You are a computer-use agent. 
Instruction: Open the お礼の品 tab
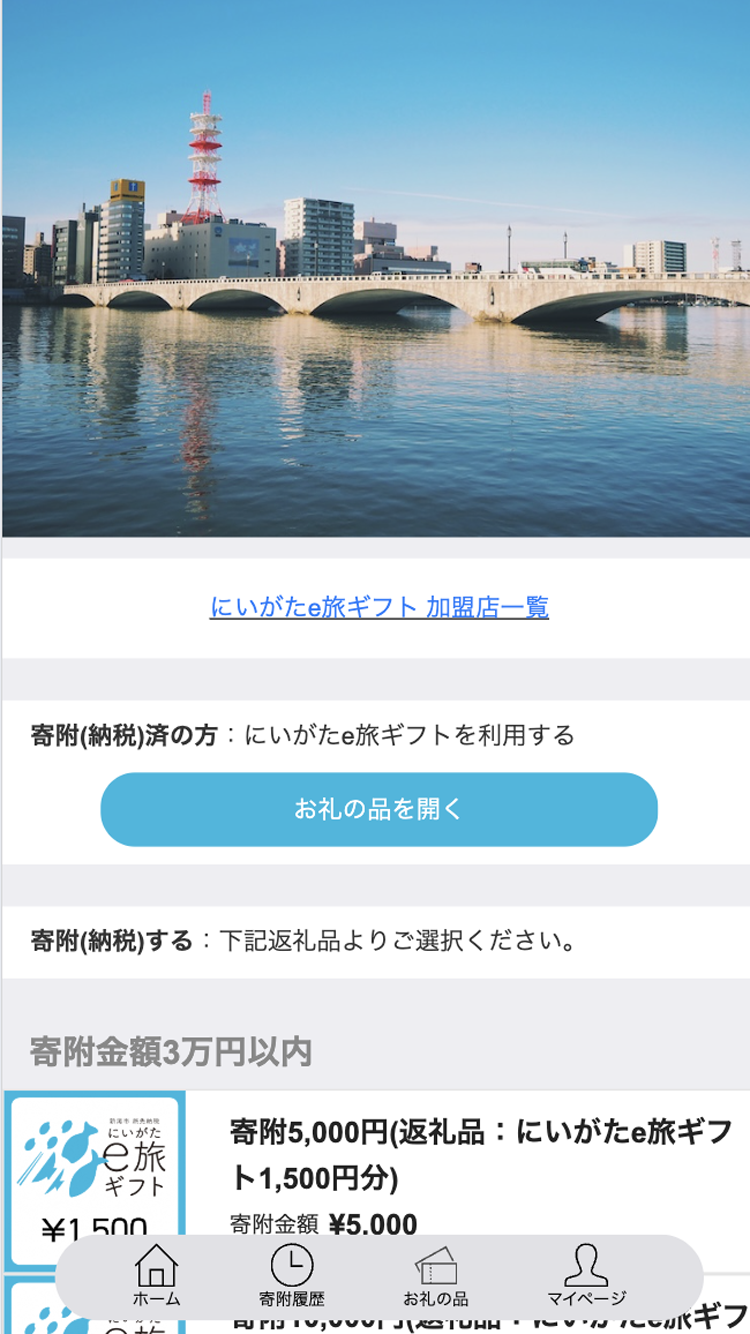[x=436, y=1275]
